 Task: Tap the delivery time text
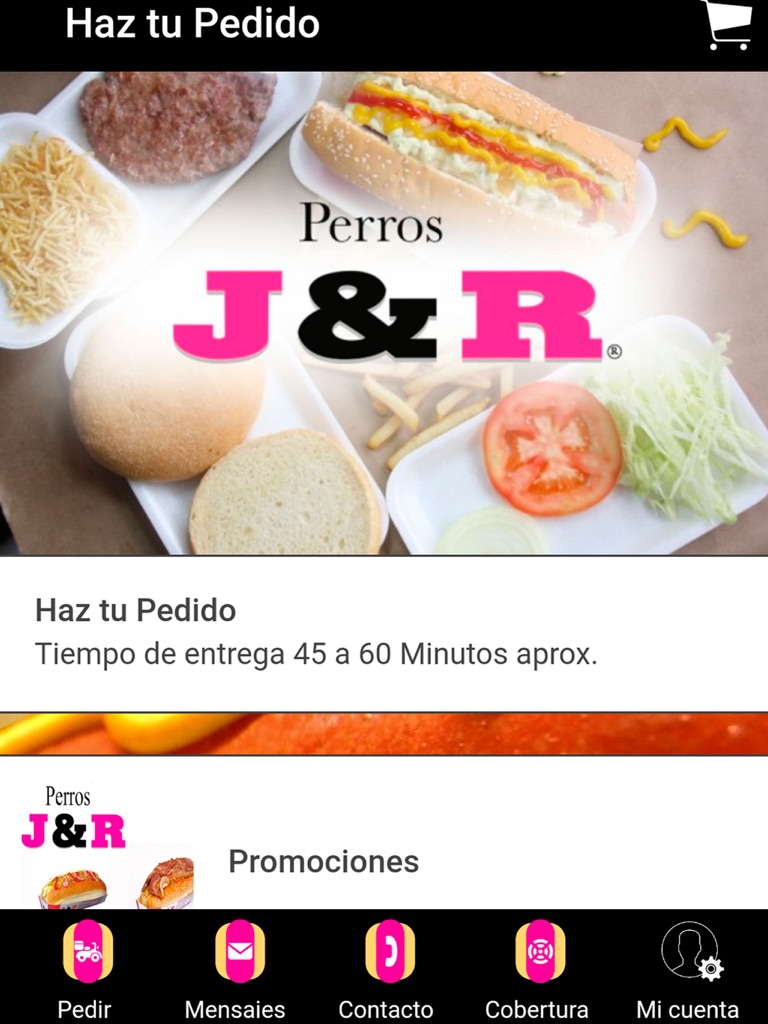[316, 651]
